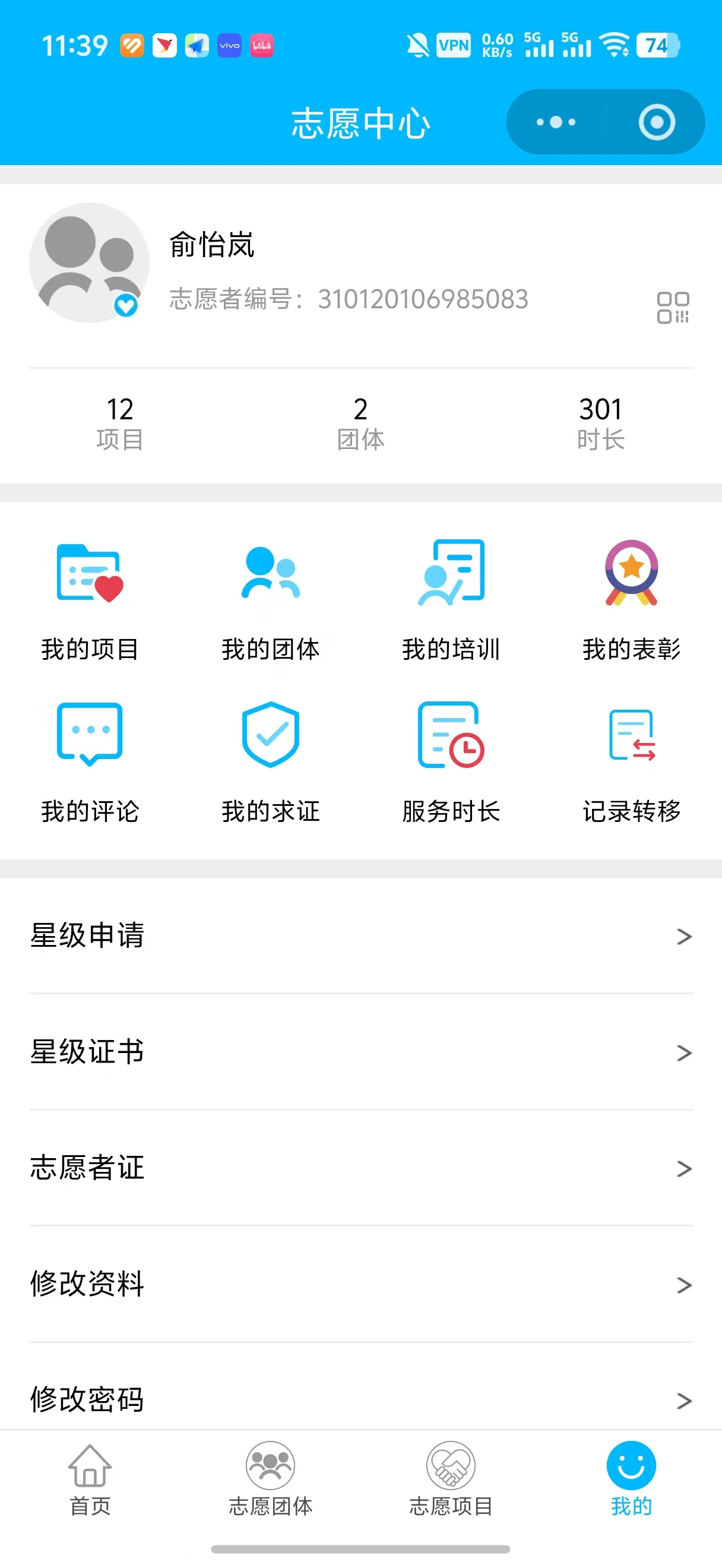Open the volunteer QR code icon
This screenshot has width=722, height=1568.
coord(673,308)
